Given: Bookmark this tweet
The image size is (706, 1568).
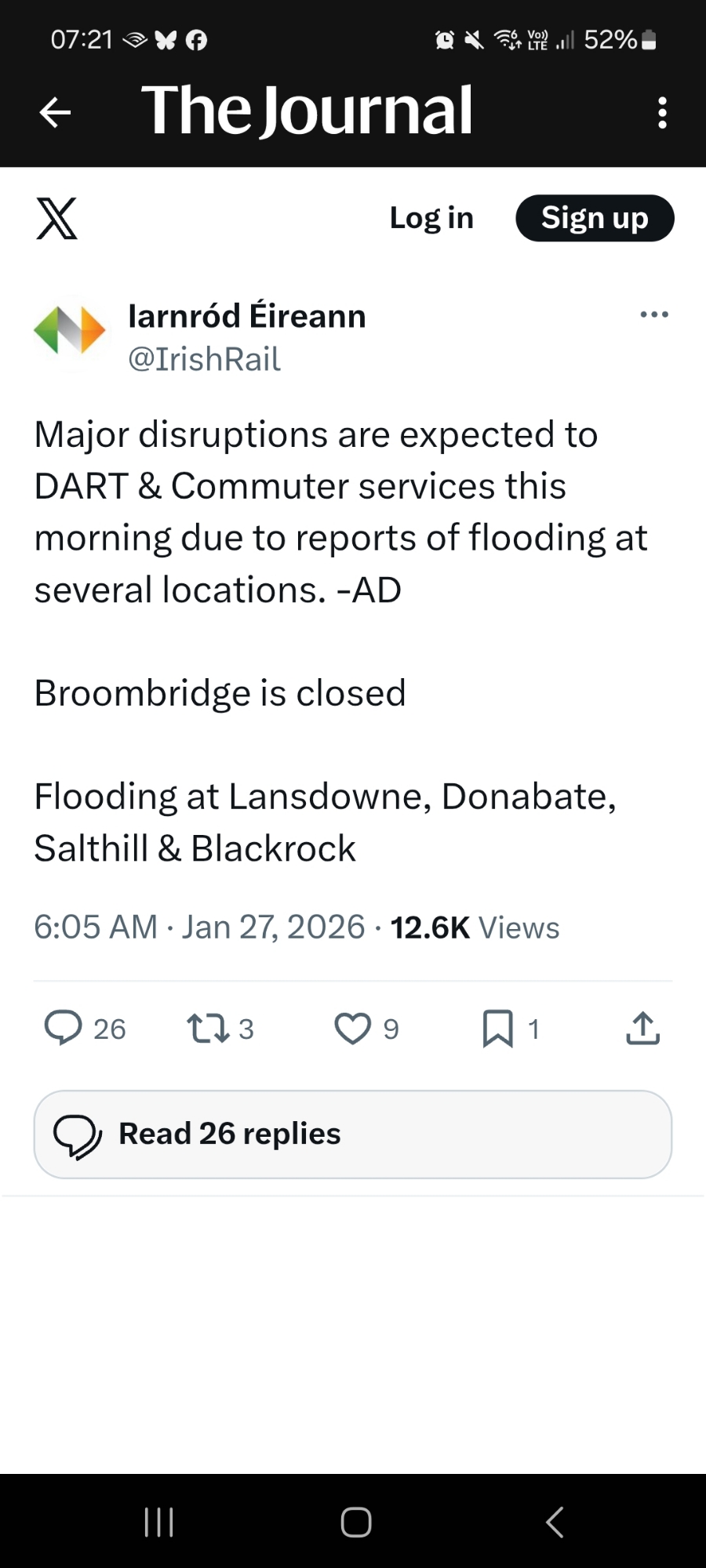Looking at the screenshot, I should [497, 1028].
